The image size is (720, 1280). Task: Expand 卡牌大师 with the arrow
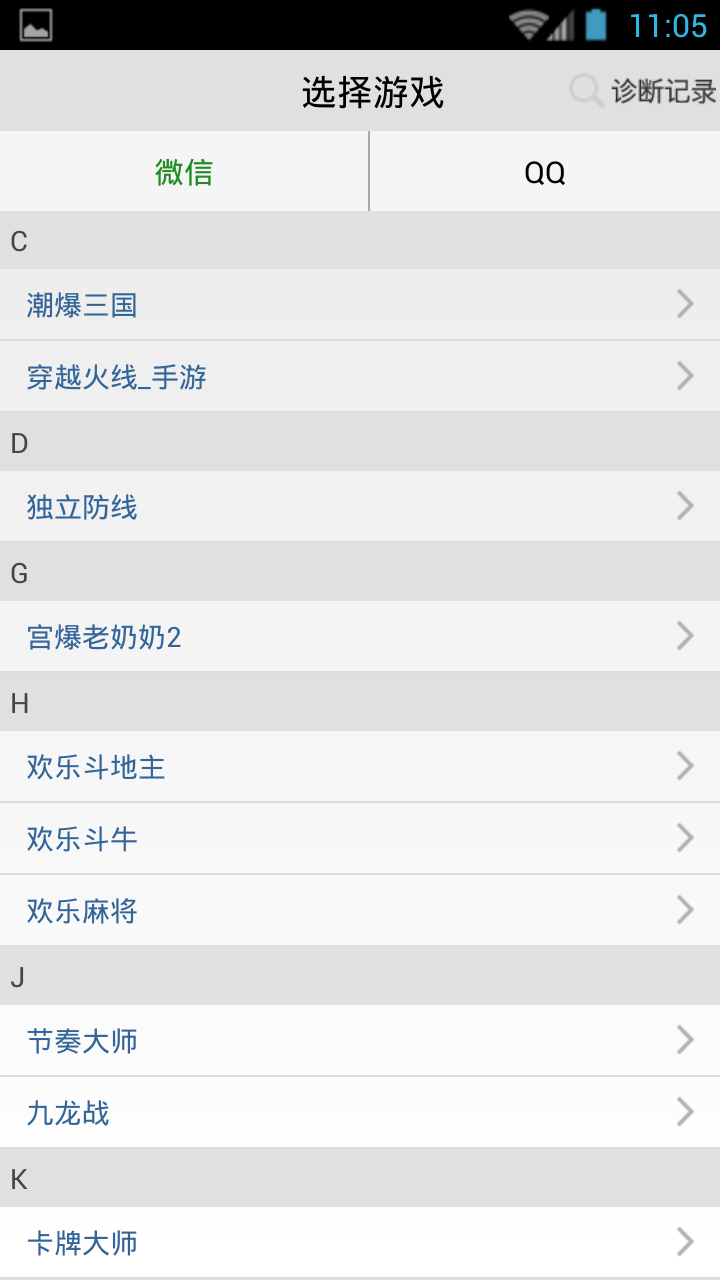(x=685, y=1243)
